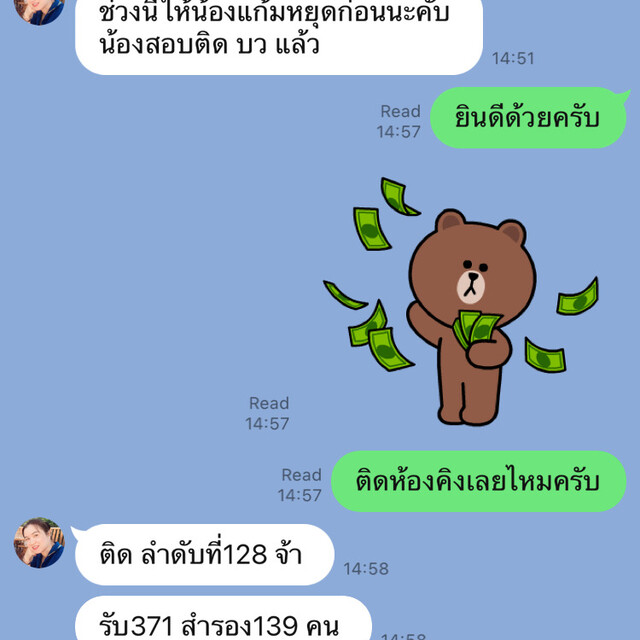
Task: Open sender's profile picture beside ติด ลำดับที่128 message
Action: tap(38, 543)
